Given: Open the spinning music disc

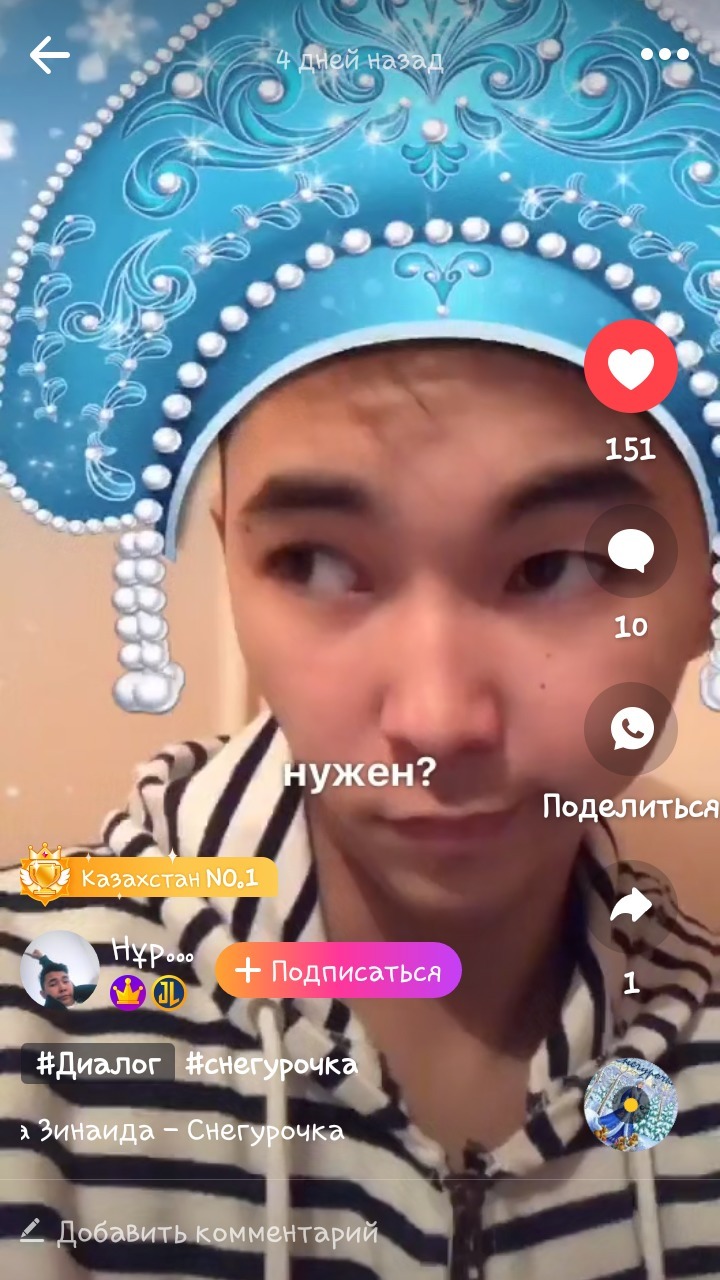Looking at the screenshot, I should point(631,1103).
